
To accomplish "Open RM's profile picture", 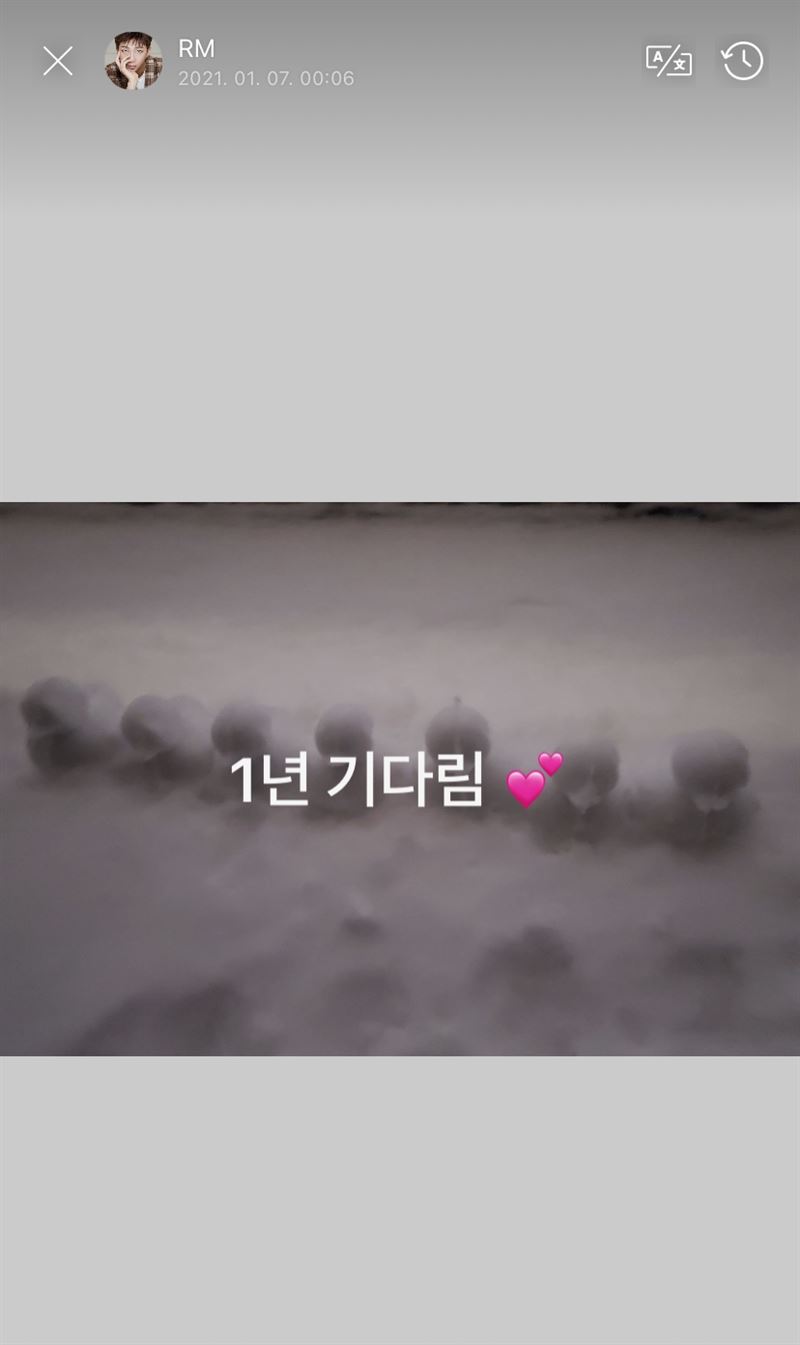I will (x=133, y=62).
